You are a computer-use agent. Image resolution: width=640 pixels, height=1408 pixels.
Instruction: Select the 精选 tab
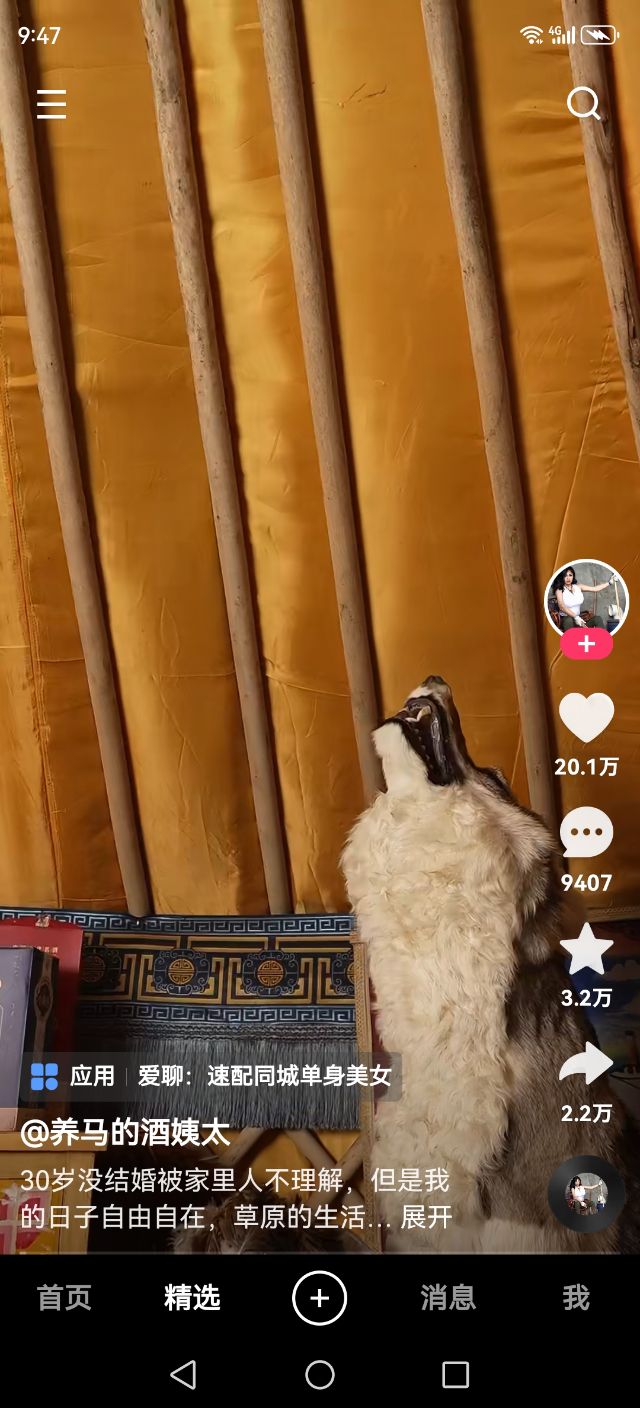coord(192,1298)
